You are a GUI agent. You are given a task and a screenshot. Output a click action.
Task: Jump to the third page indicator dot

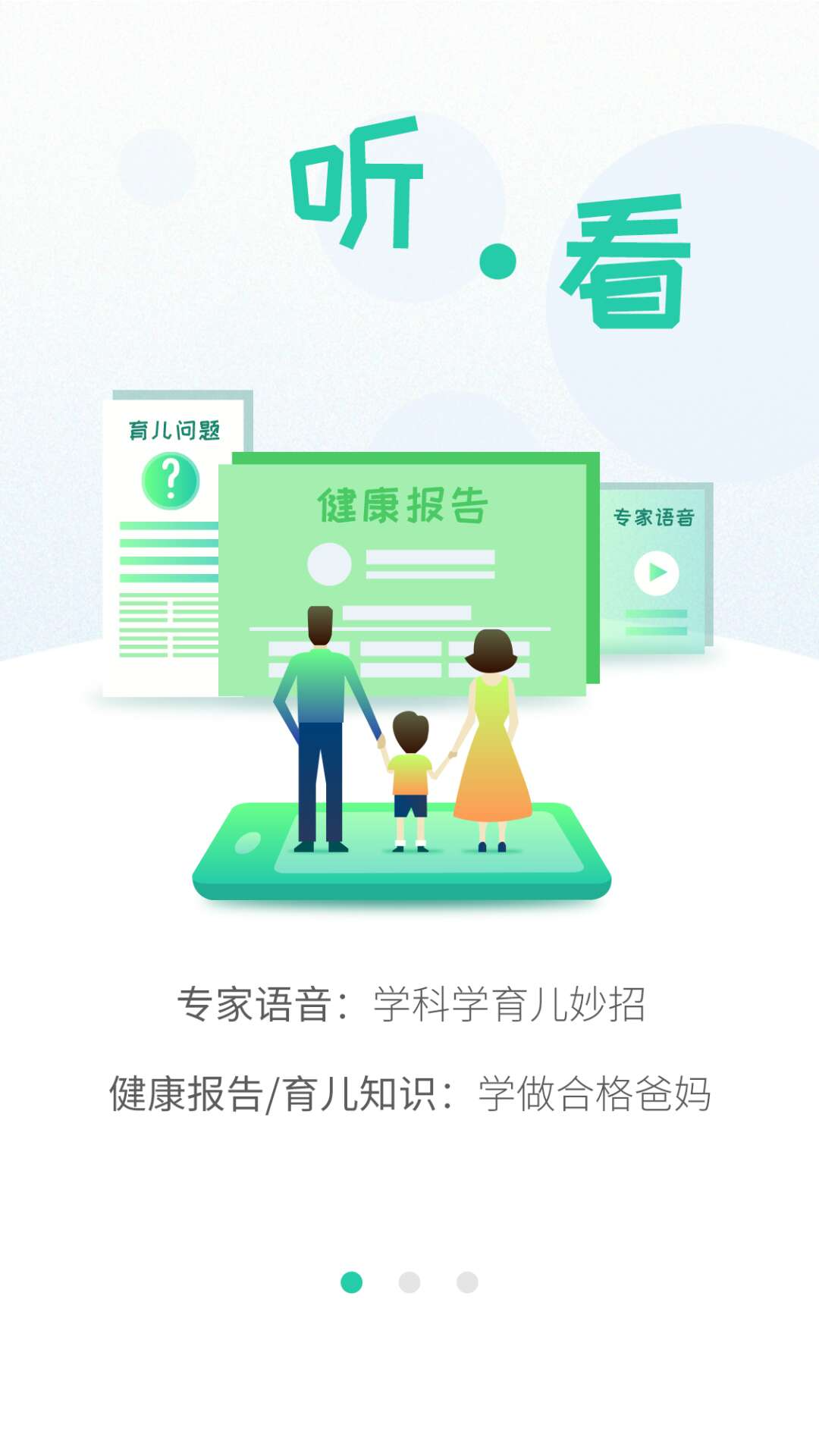(467, 1282)
